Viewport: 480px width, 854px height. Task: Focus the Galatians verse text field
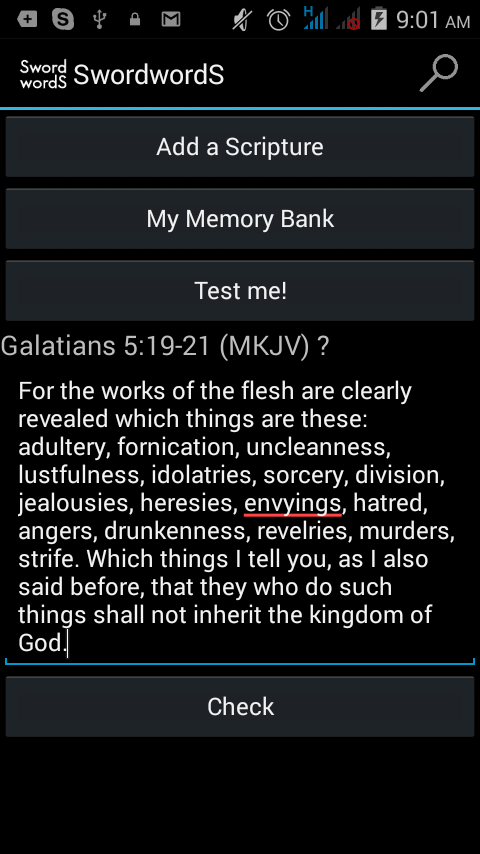tap(240, 517)
